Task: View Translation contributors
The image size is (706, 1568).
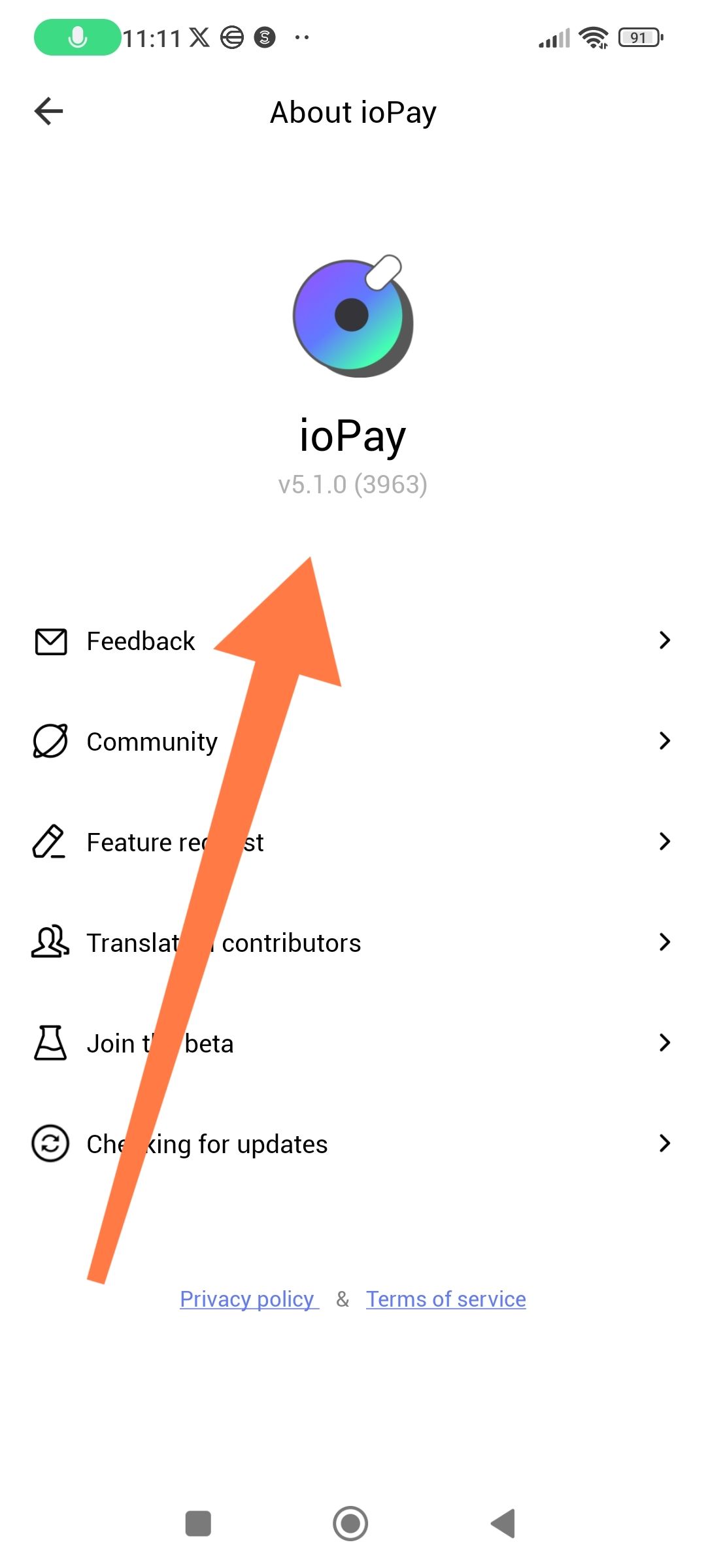Action: [x=353, y=943]
